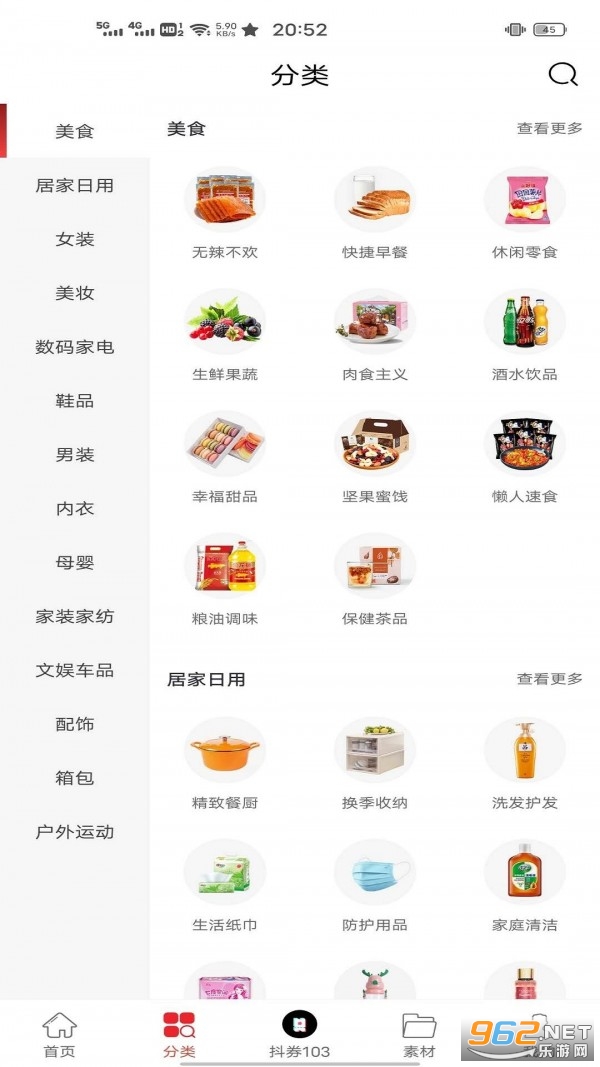
Task: Open the 生鲜果蔬 subcategory
Action: (x=225, y=335)
